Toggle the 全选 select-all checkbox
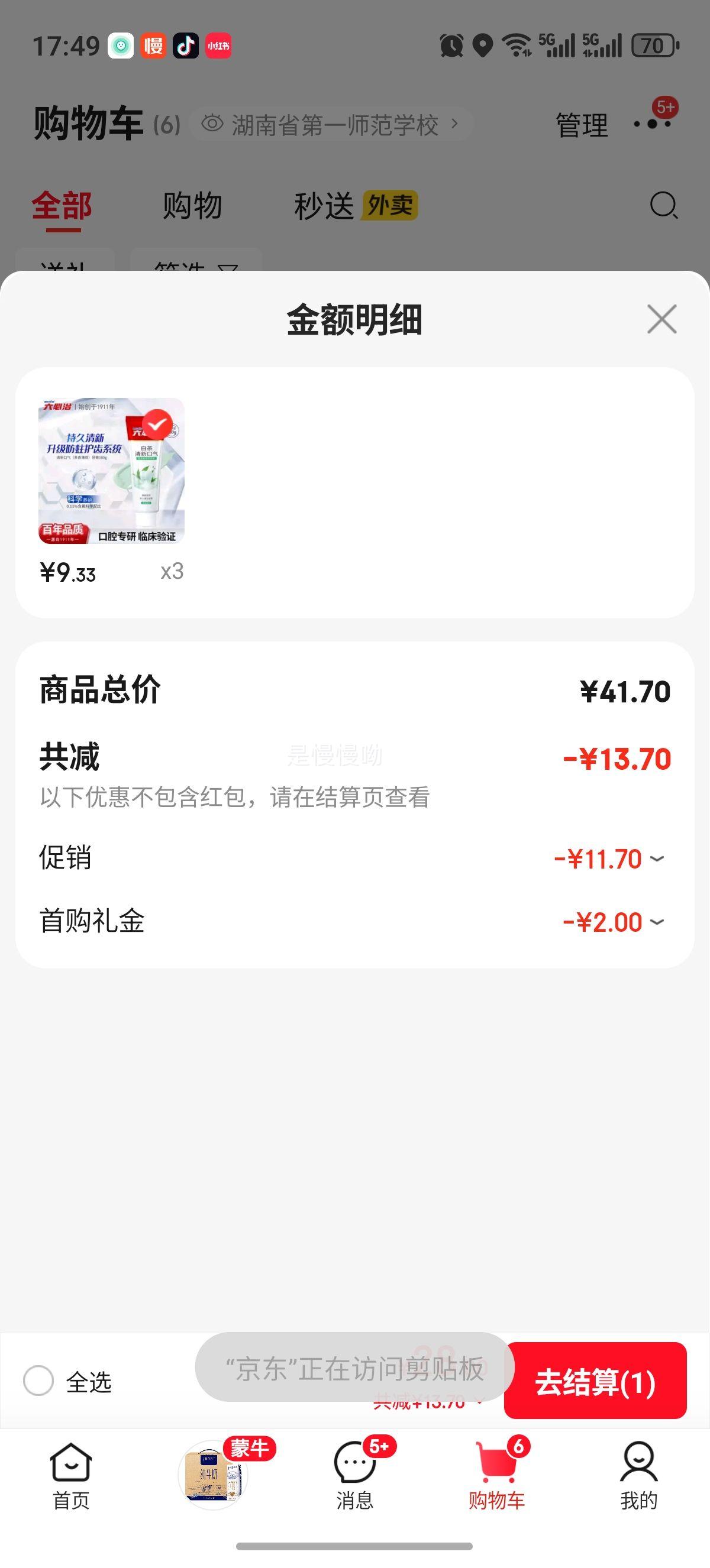Image resolution: width=710 pixels, height=1568 pixels. pyautogui.click(x=38, y=1381)
